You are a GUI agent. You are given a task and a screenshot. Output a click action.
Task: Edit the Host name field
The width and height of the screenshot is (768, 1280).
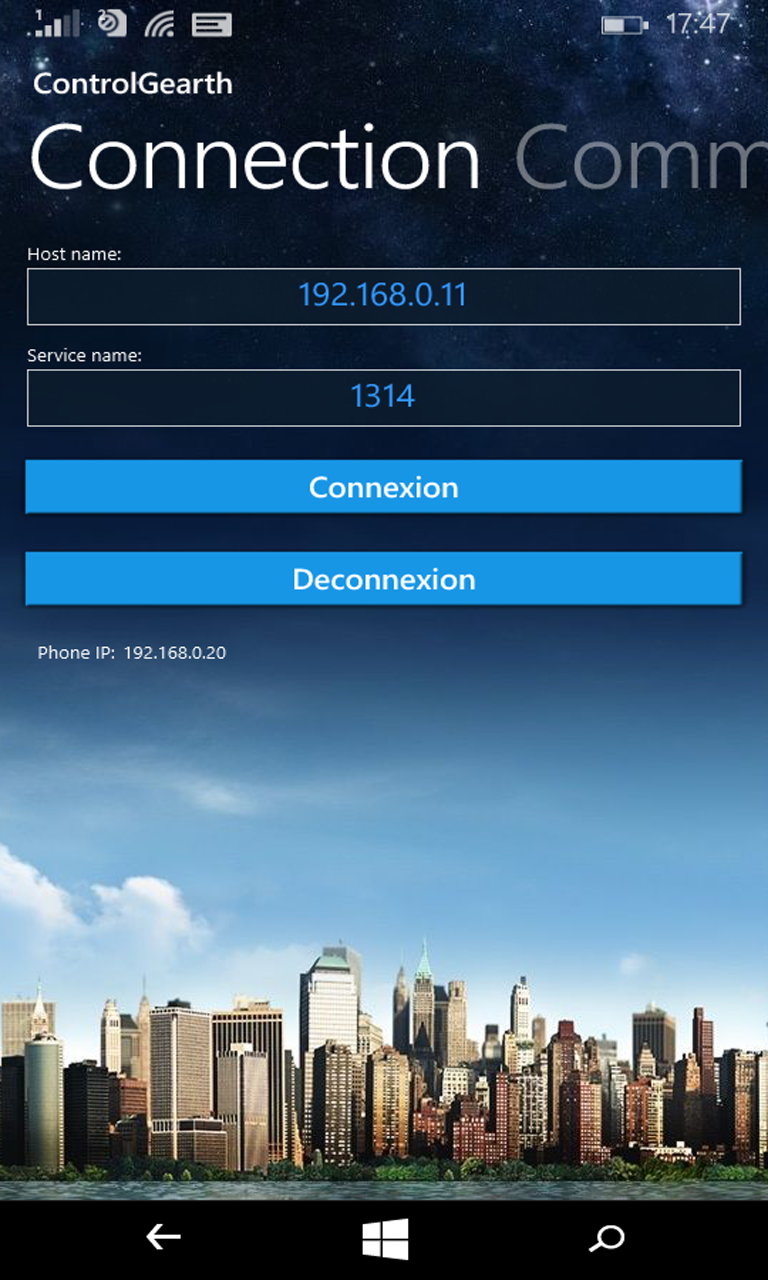click(384, 296)
